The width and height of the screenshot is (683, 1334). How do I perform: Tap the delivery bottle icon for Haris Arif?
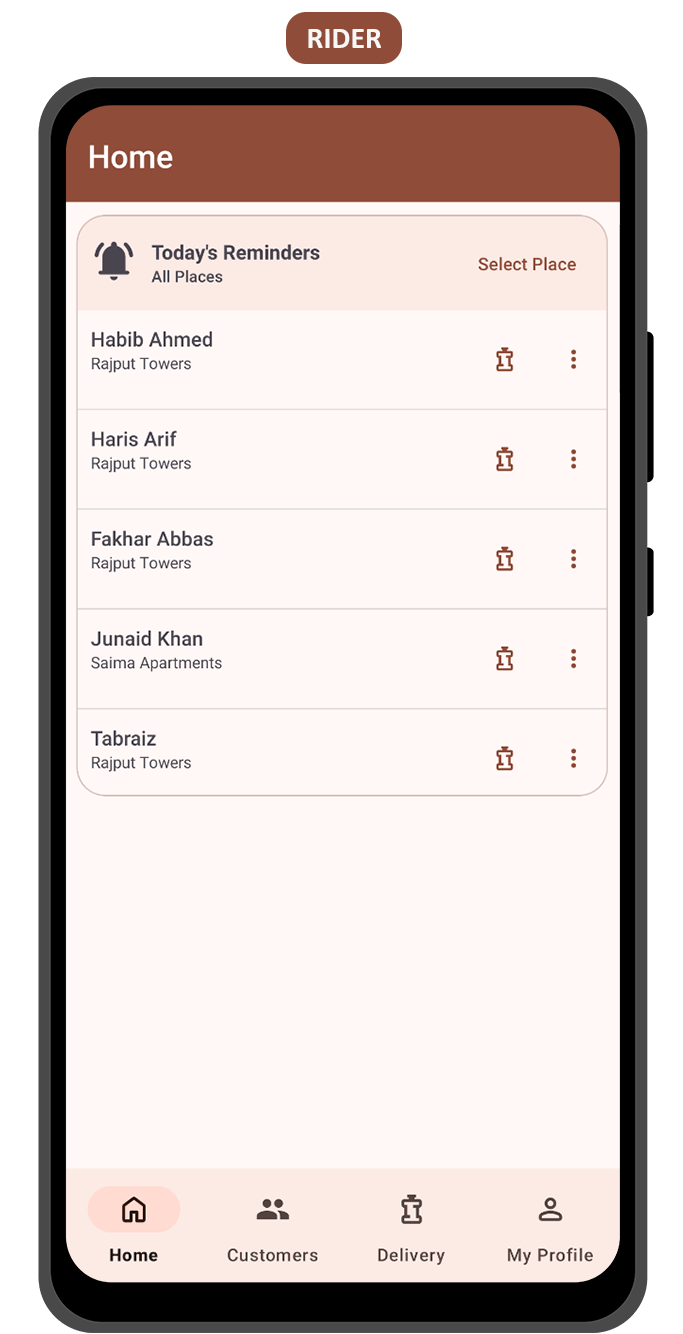tap(505, 459)
